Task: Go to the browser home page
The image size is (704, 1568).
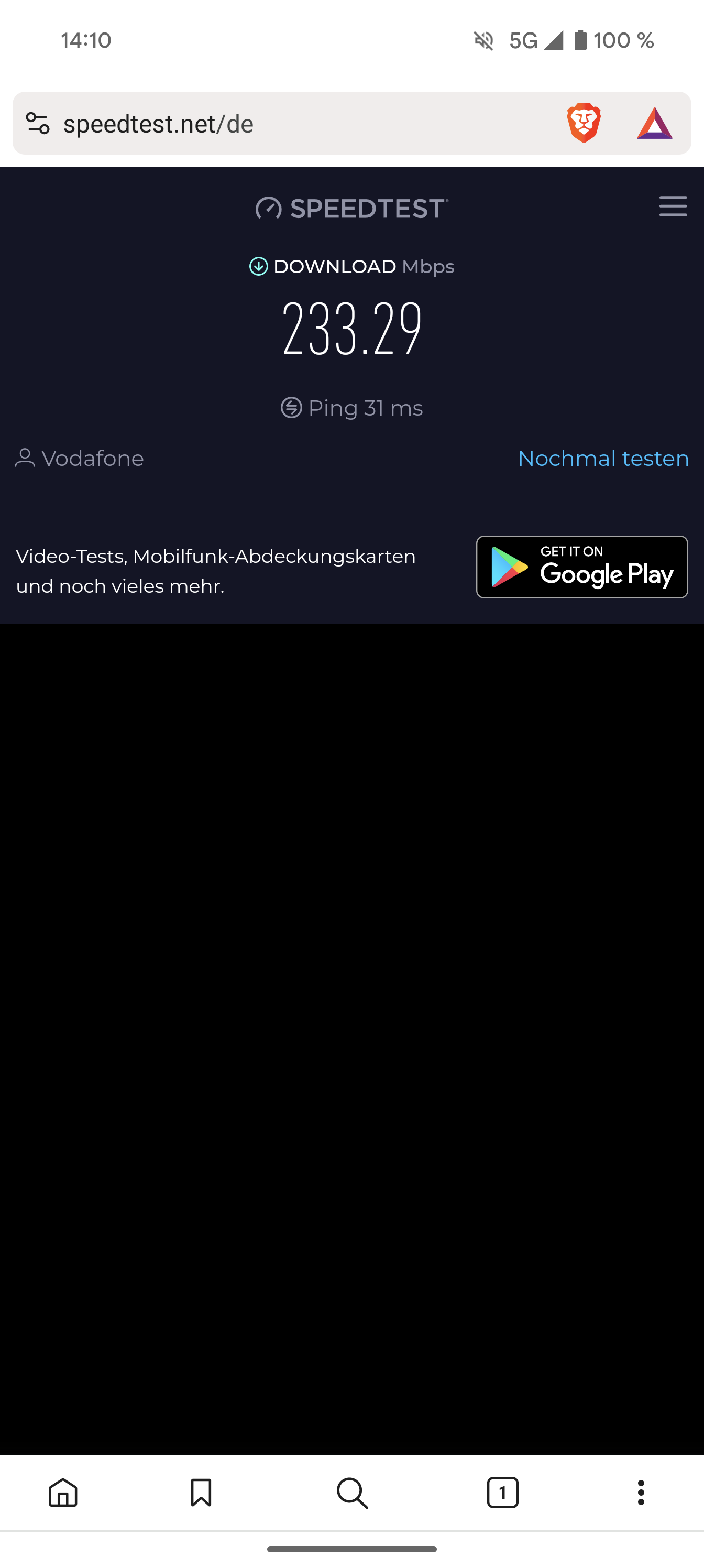Action: [x=63, y=1493]
